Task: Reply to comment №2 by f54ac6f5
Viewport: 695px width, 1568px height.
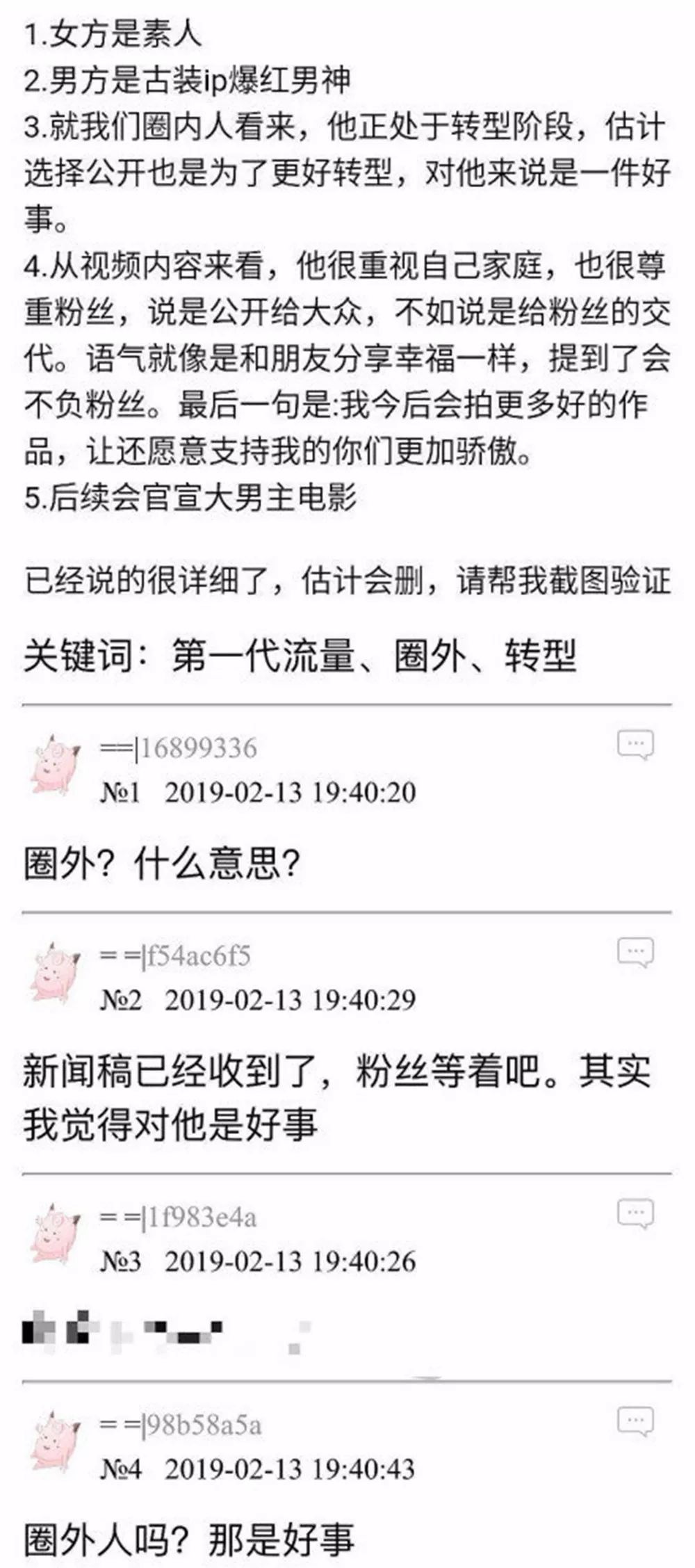Action: pyautogui.click(x=635, y=952)
